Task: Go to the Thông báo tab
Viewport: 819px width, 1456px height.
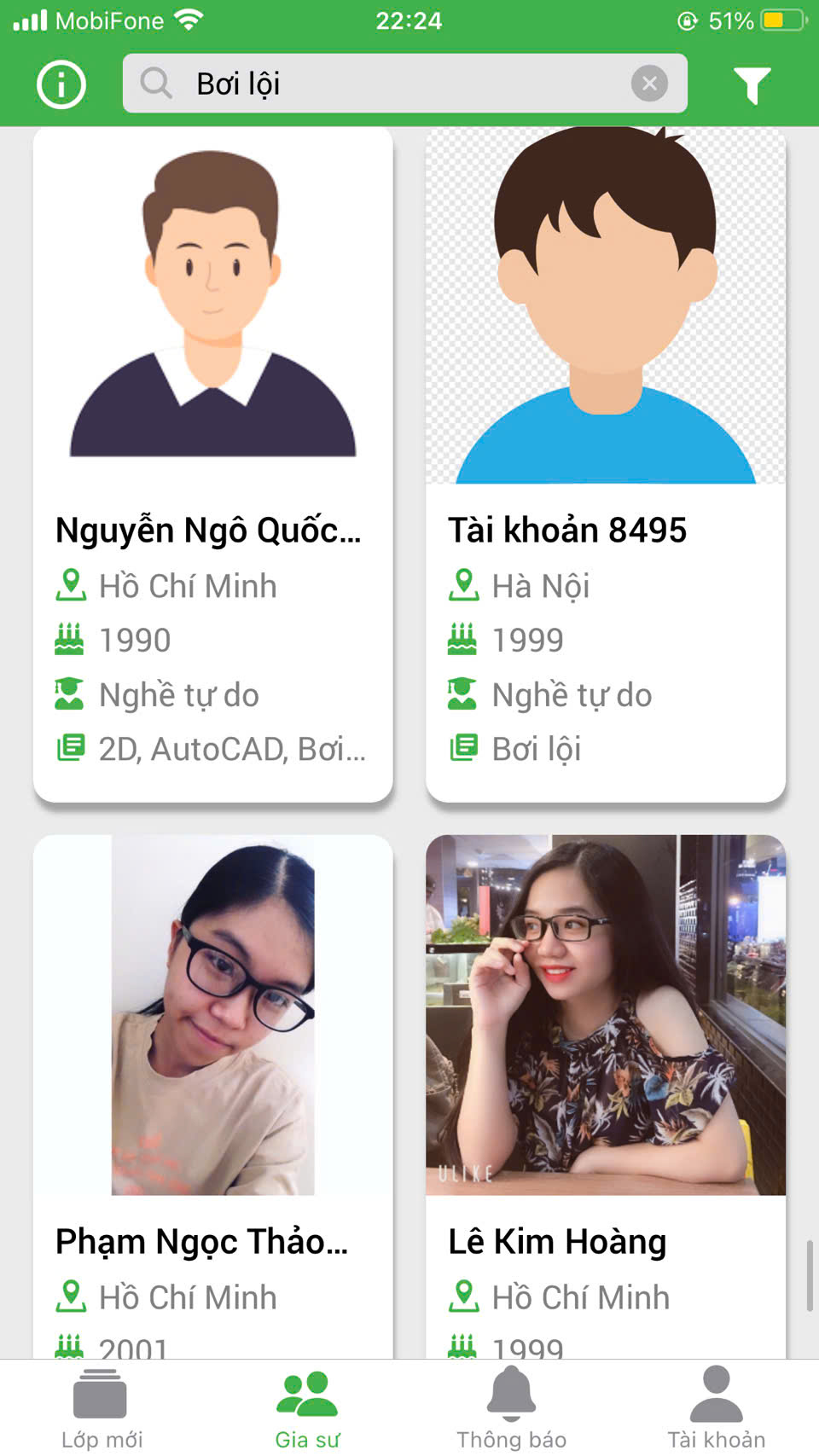Action: click(x=511, y=1409)
